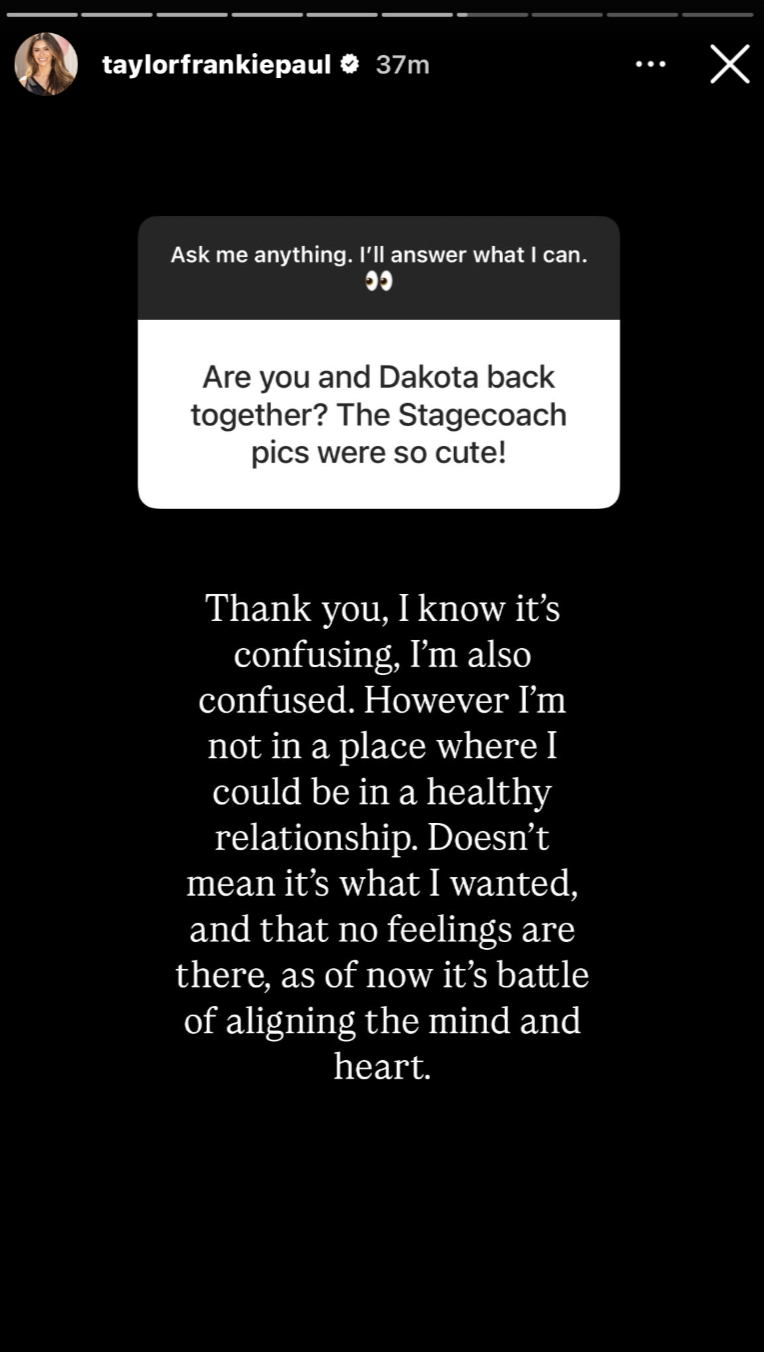This screenshot has width=764, height=1352.
Task: Click the eyes emoji in the question sticker
Action: coord(379,281)
